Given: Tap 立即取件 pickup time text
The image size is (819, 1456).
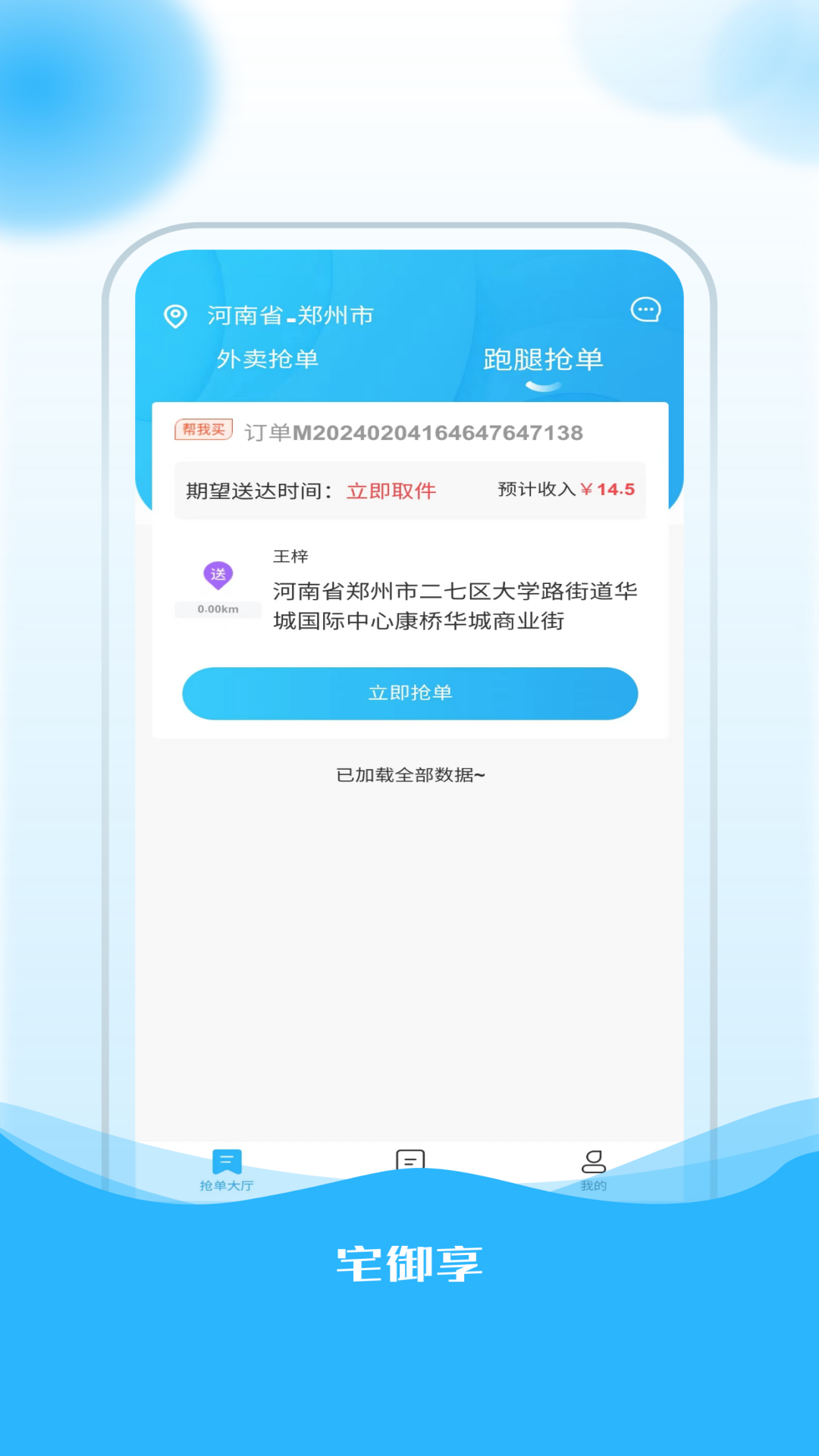Looking at the screenshot, I should (391, 491).
